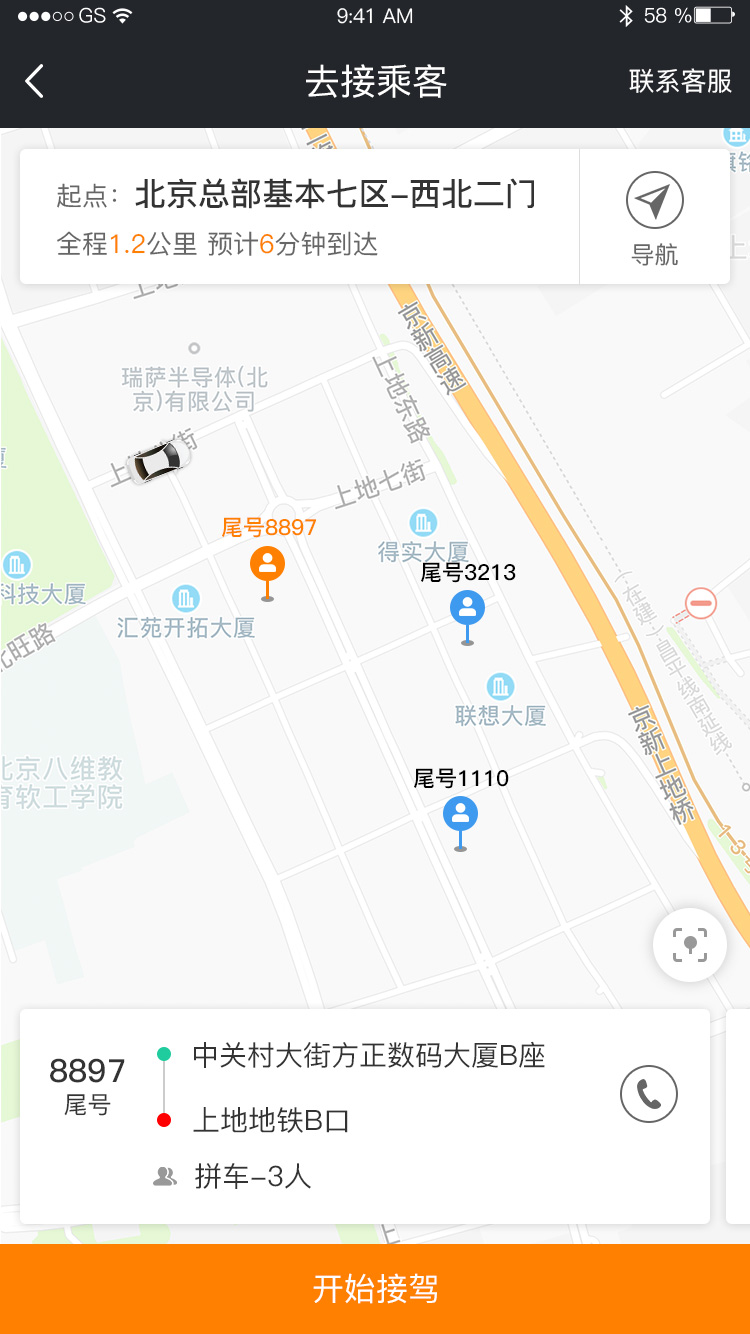Select the orange passenger pin 尾号8897
The height and width of the screenshot is (1334, 750).
267,565
